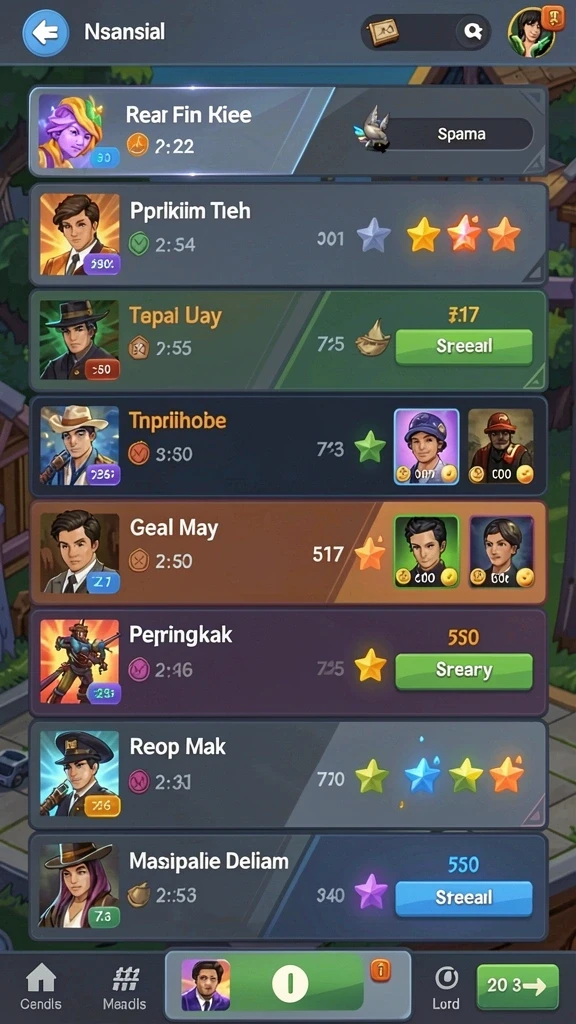Select the red-hat hero card in Tnpriihobe row

501,447
